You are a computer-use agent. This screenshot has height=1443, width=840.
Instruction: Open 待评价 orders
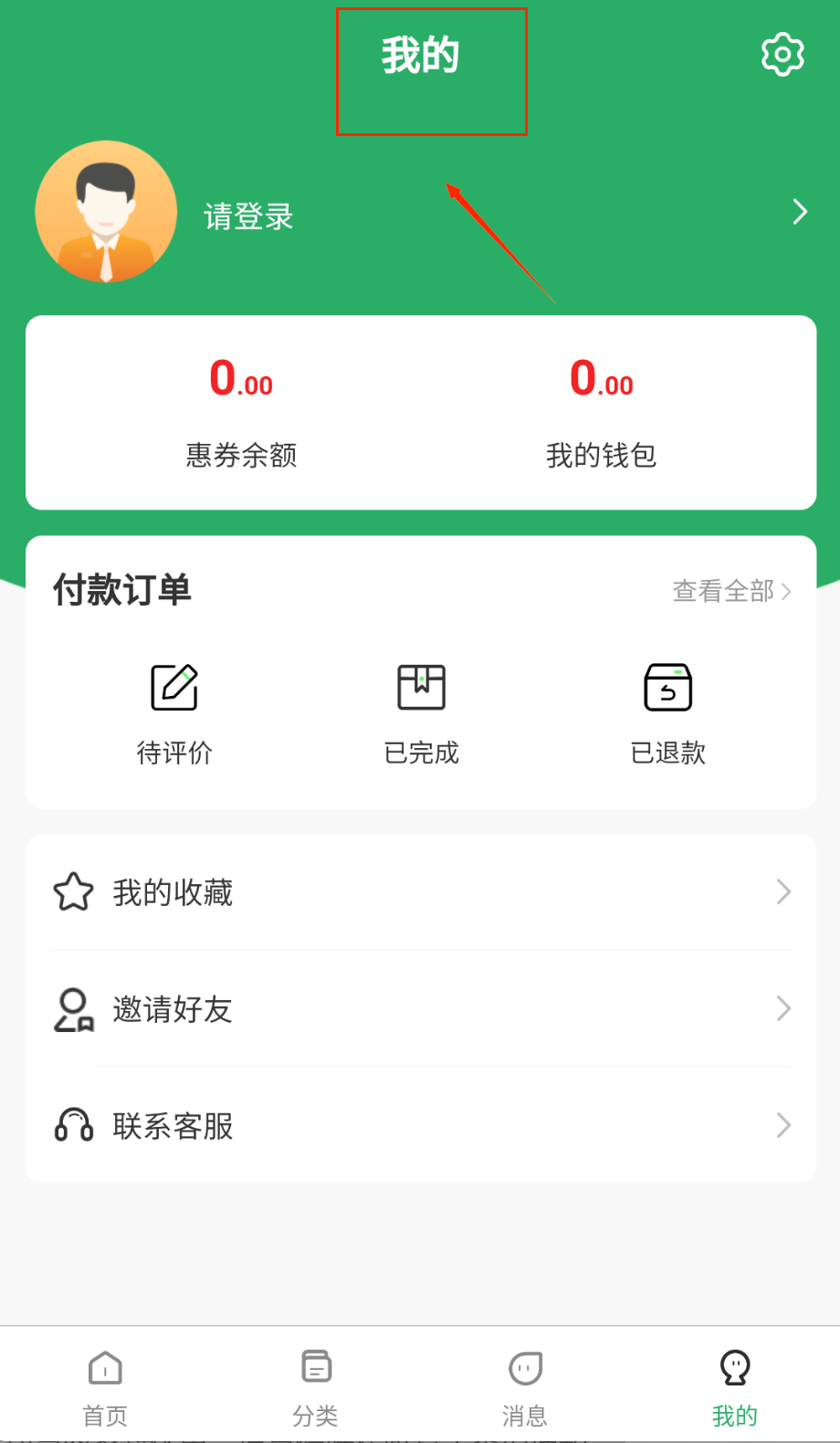coord(174,713)
